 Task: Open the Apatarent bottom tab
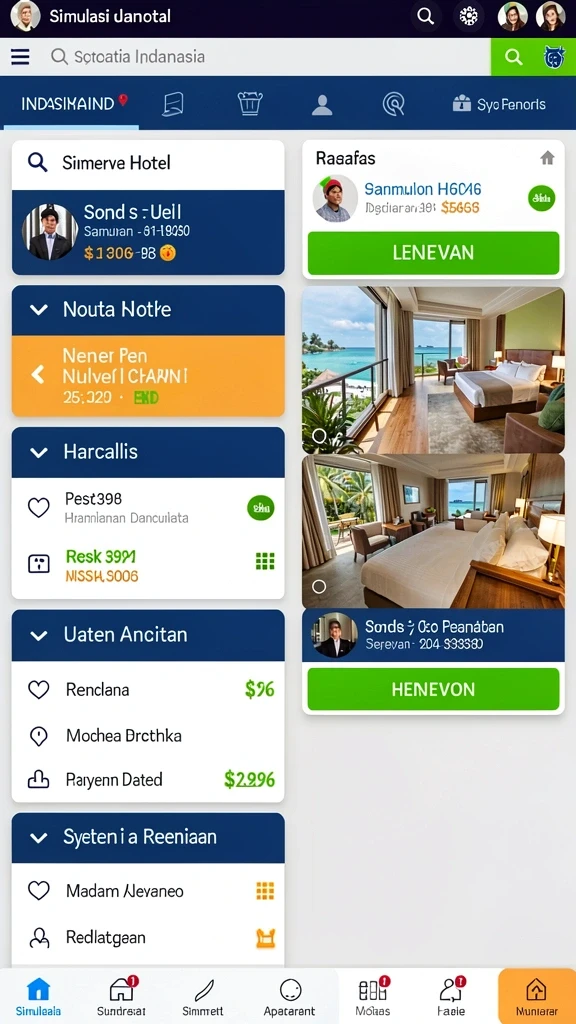click(x=289, y=998)
